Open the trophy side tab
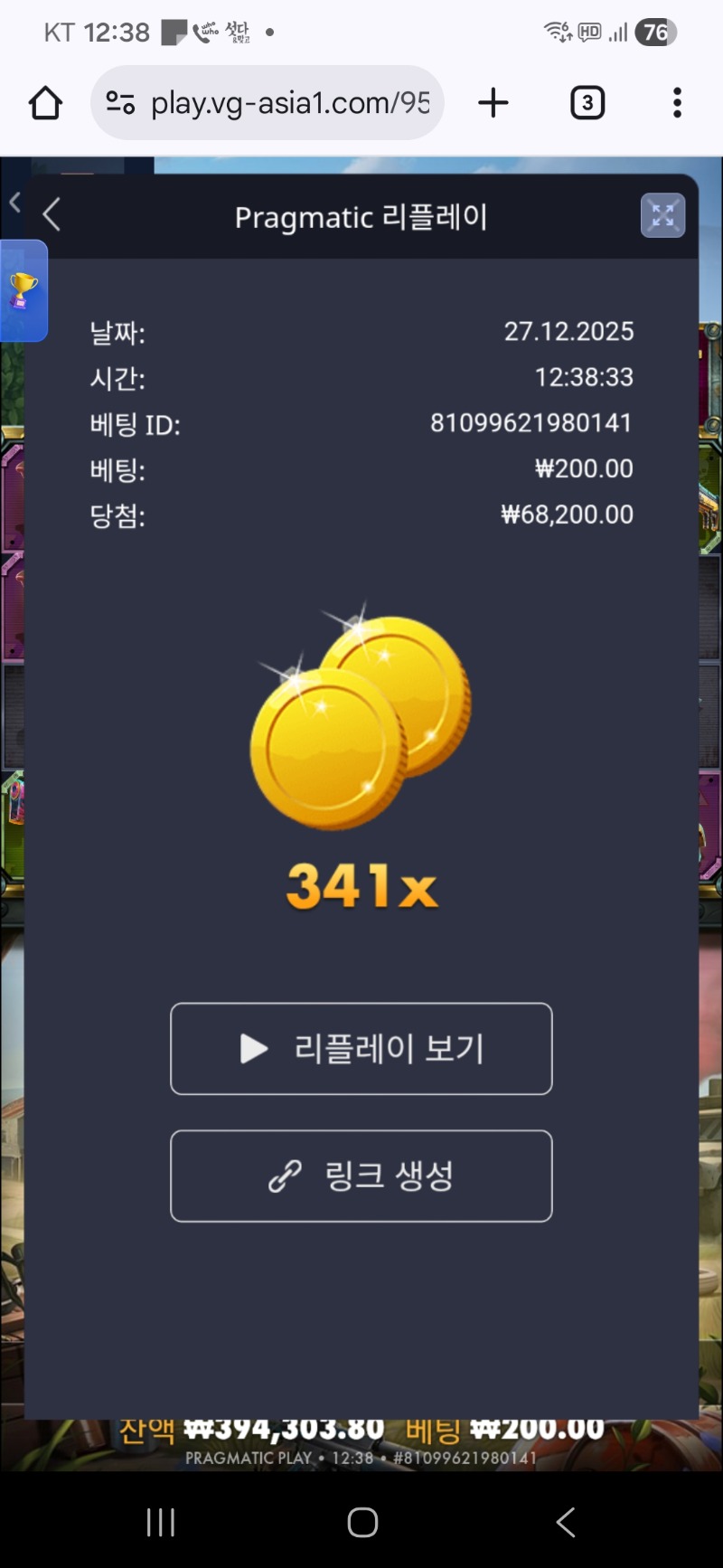 tap(23, 291)
